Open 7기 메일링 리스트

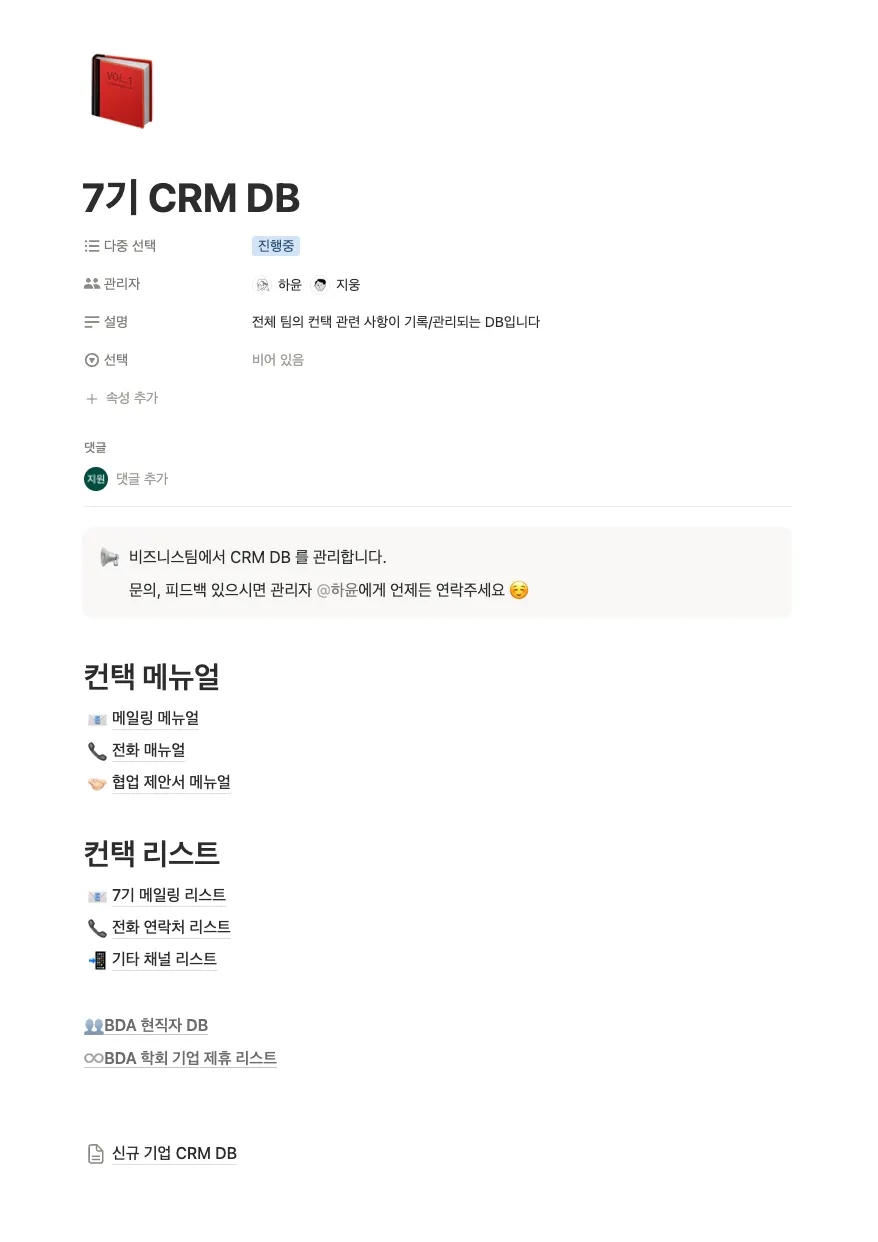click(168, 895)
